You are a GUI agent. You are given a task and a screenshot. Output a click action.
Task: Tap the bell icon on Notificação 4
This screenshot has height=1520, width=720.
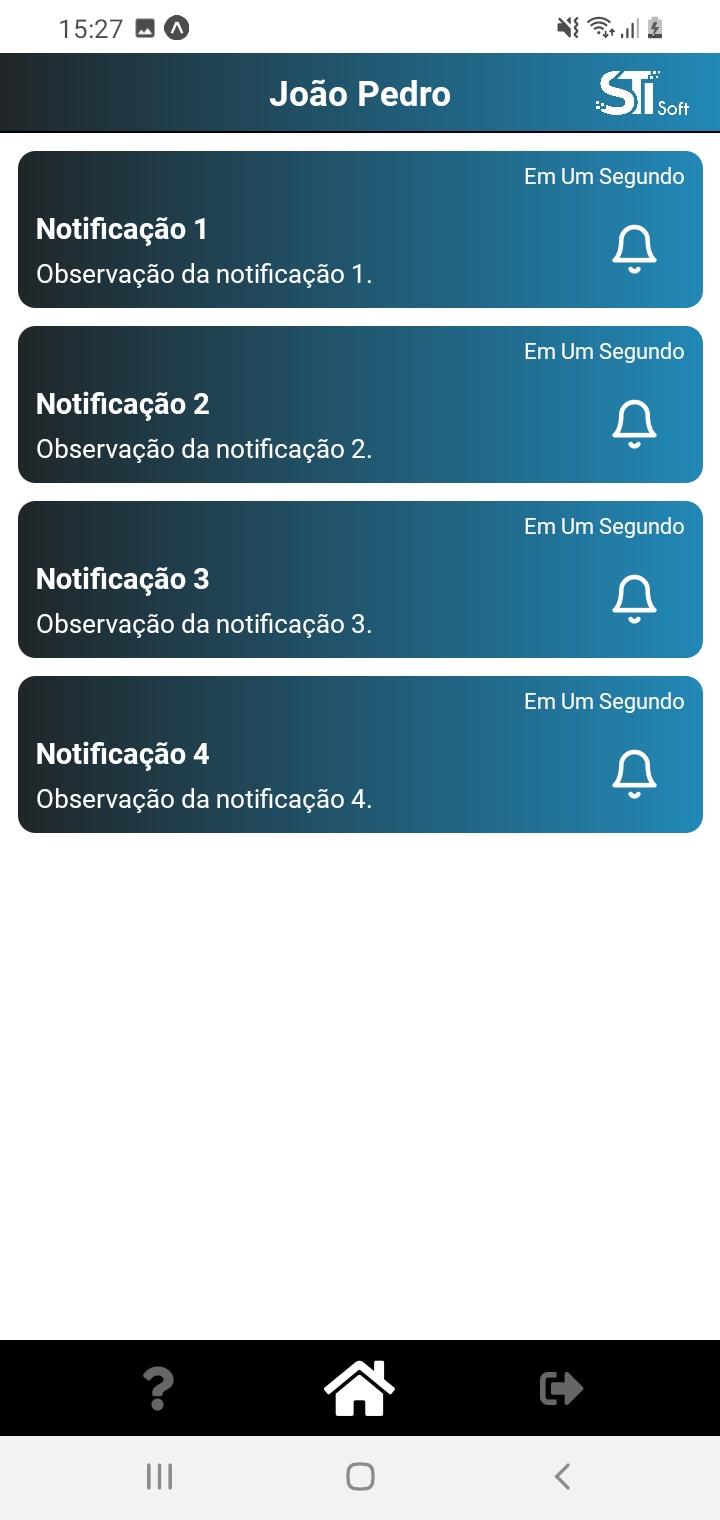tap(634, 775)
